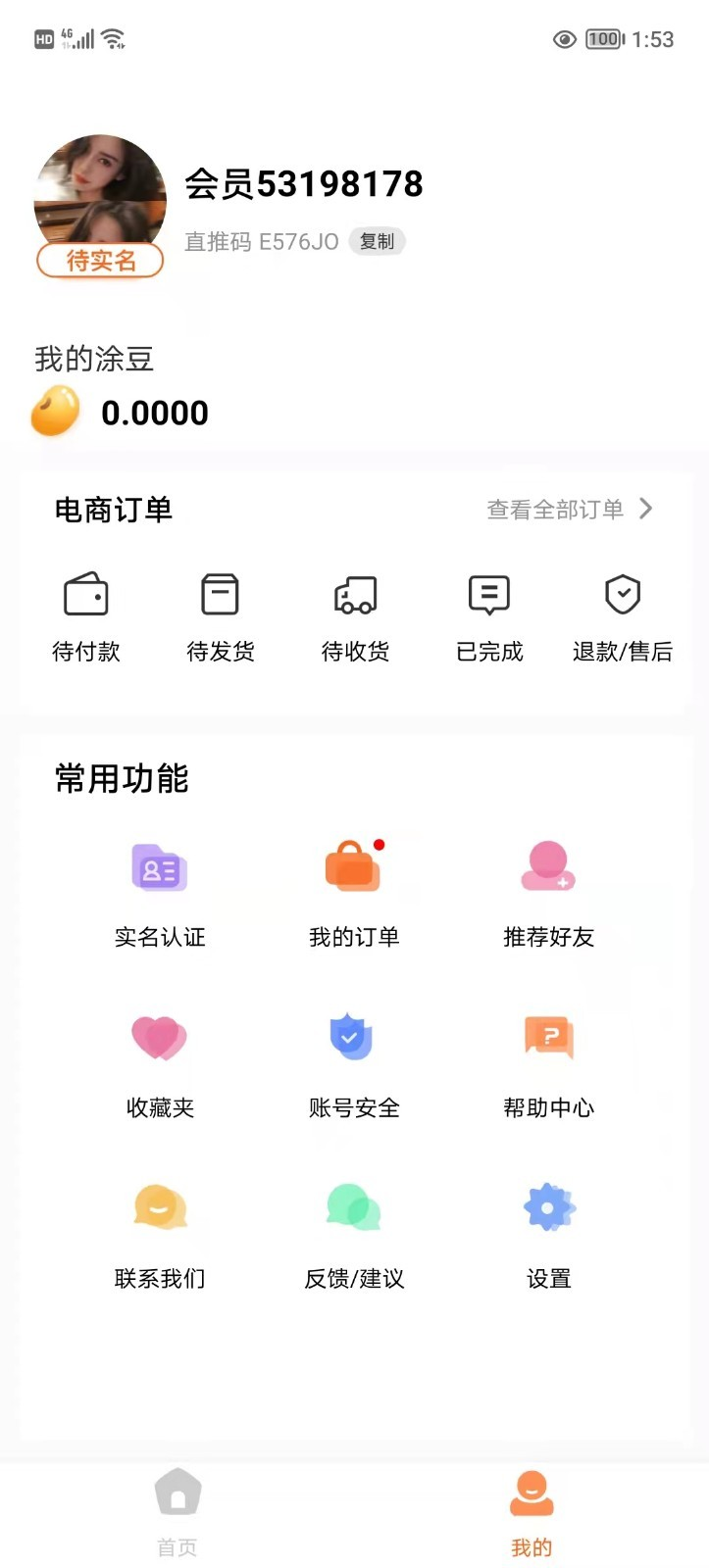Switch to the 首页 home tab

tap(177, 1509)
